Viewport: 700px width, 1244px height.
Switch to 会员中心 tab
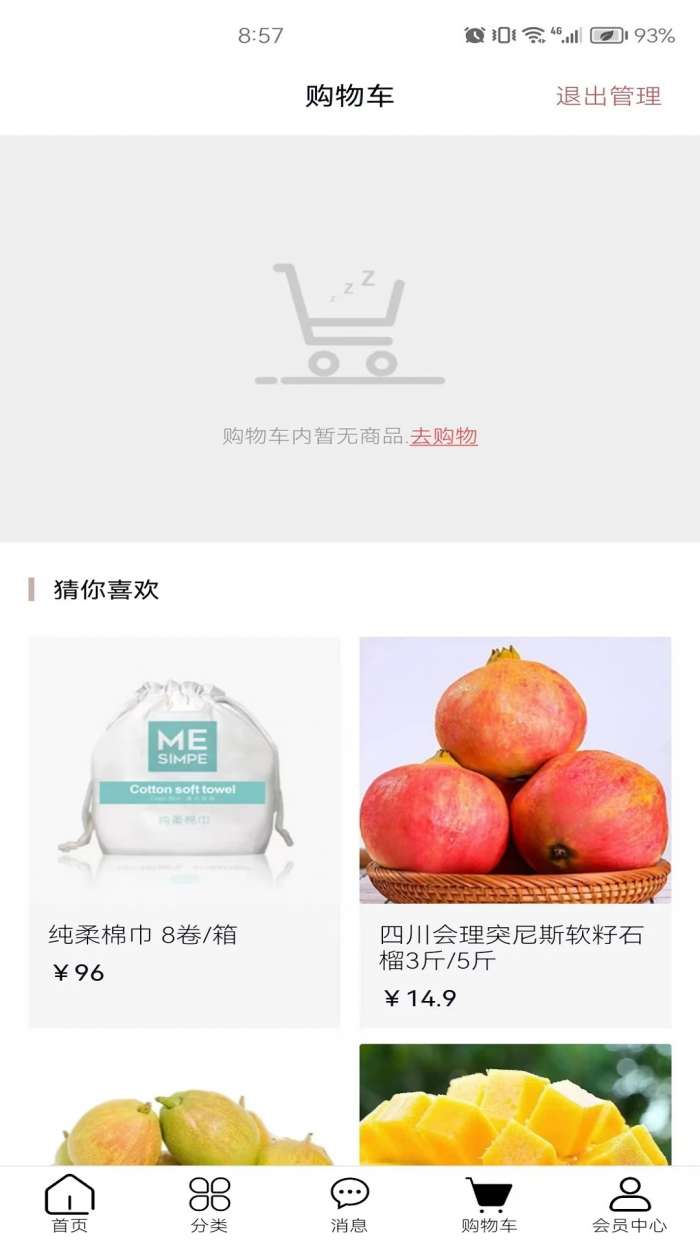coord(629,1204)
